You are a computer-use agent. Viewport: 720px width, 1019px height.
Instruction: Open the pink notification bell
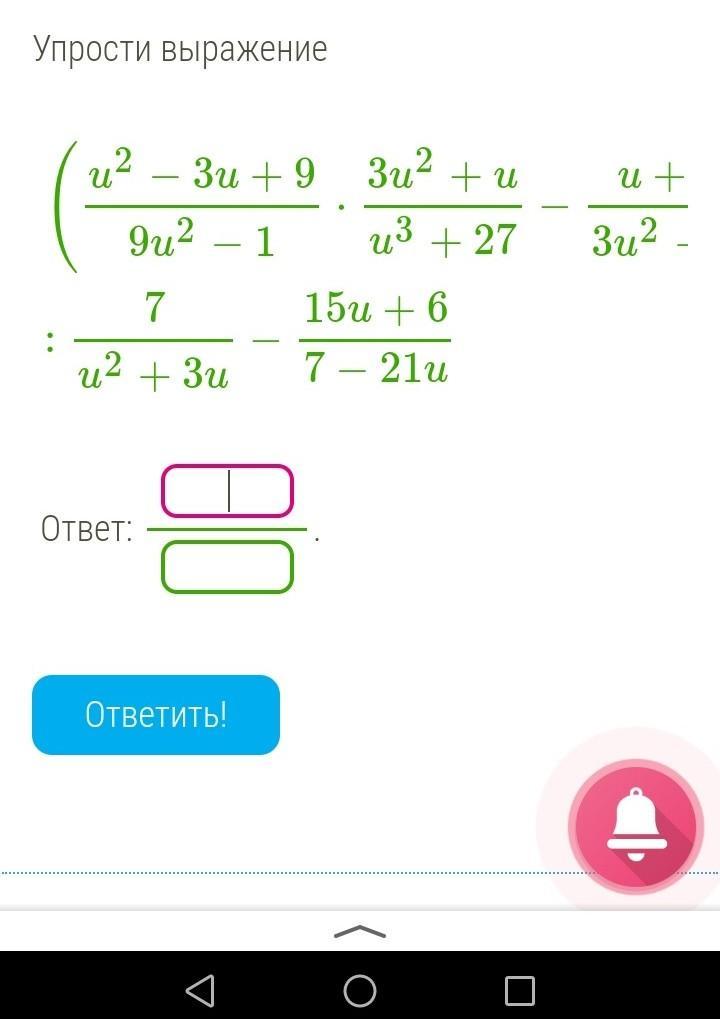[637, 826]
